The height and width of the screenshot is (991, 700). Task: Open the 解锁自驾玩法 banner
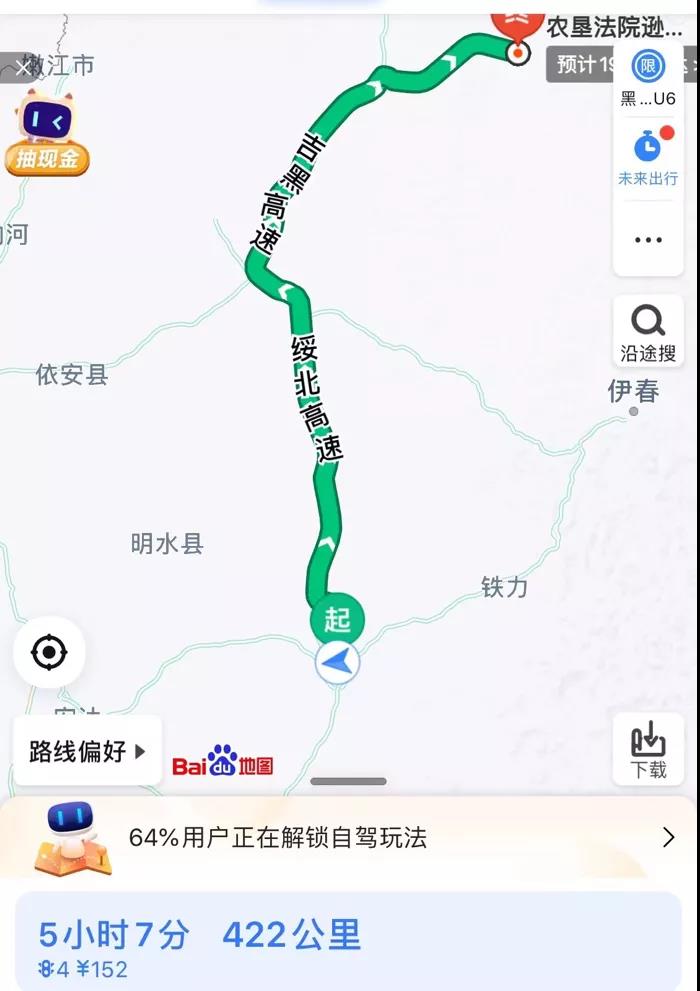tap(350, 838)
